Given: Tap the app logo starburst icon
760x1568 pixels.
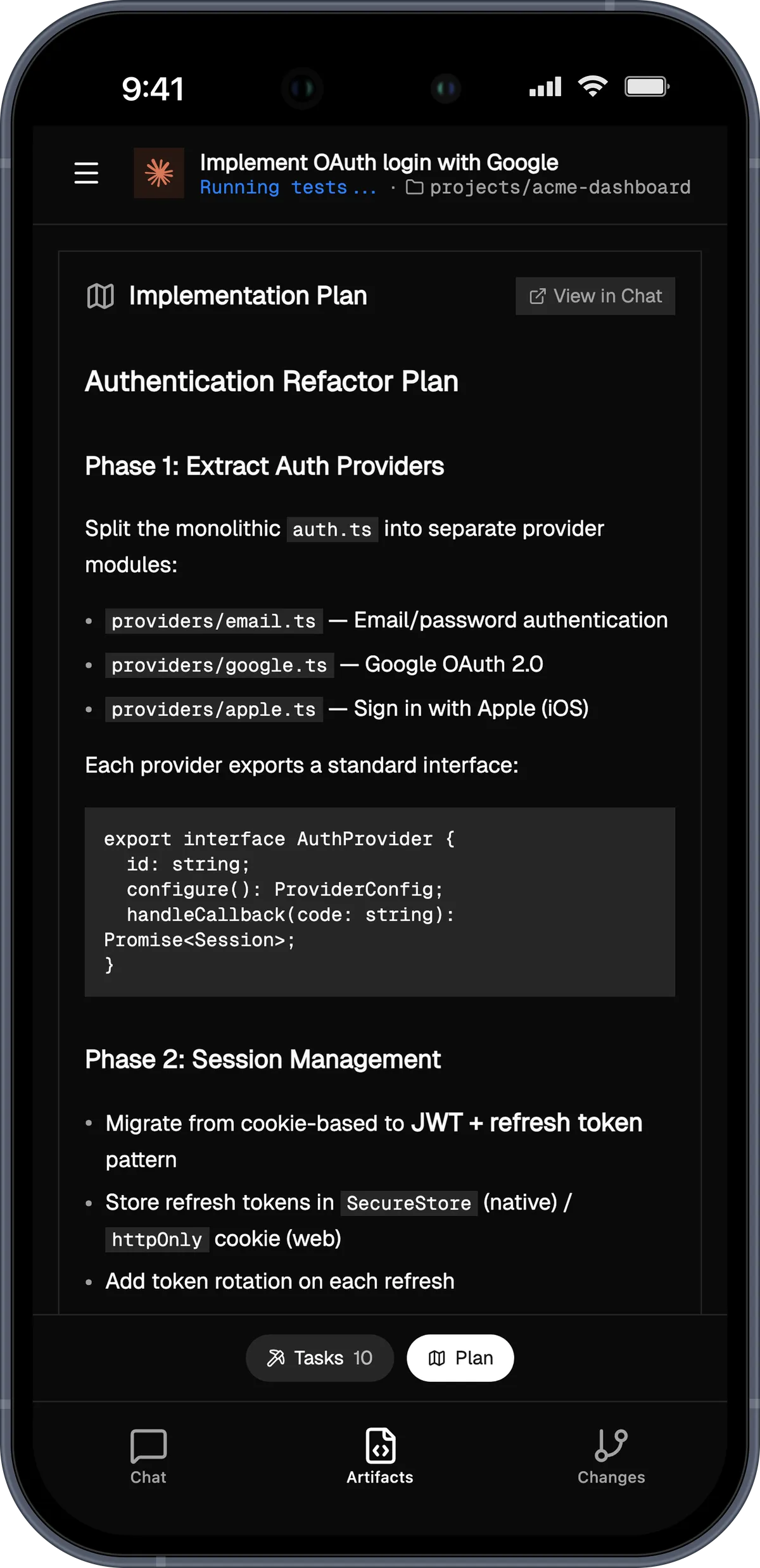Looking at the screenshot, I should 159,172.
